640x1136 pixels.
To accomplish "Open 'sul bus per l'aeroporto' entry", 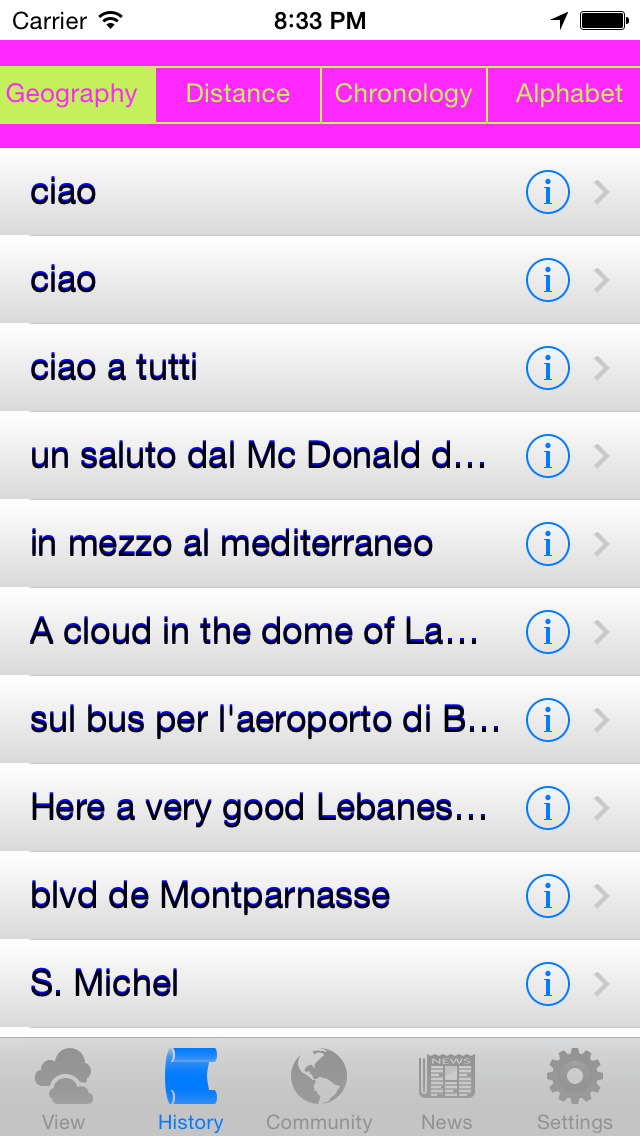I will [x=320, y=719].
